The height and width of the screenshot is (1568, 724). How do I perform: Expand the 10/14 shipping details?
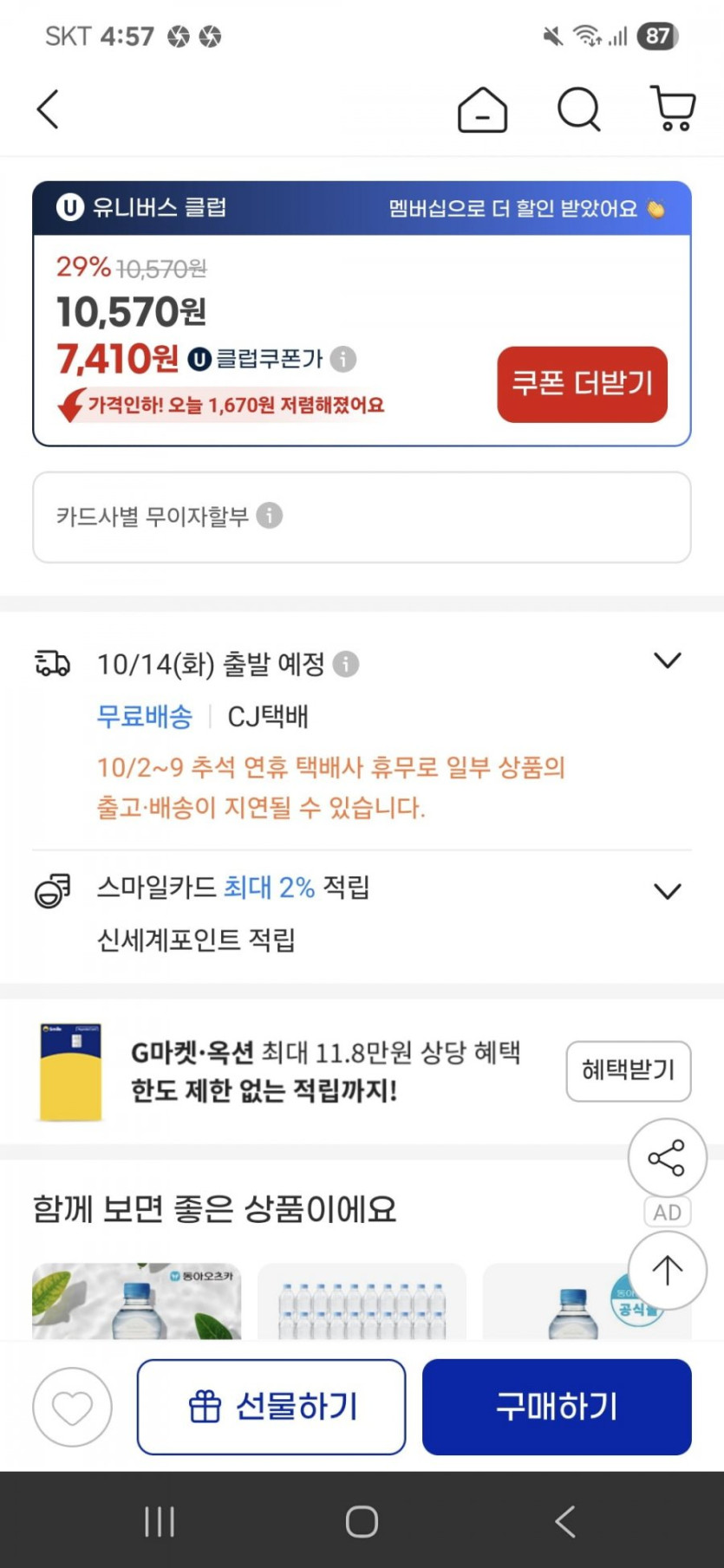click(667, 661)
